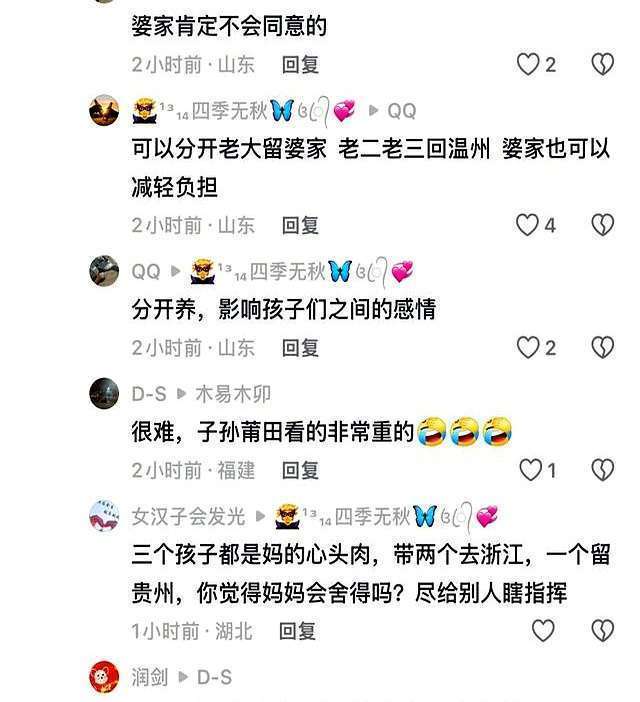
Task: Dislike the comment "婆家肯定不会同意的"
Action: [x=602, y=65]
